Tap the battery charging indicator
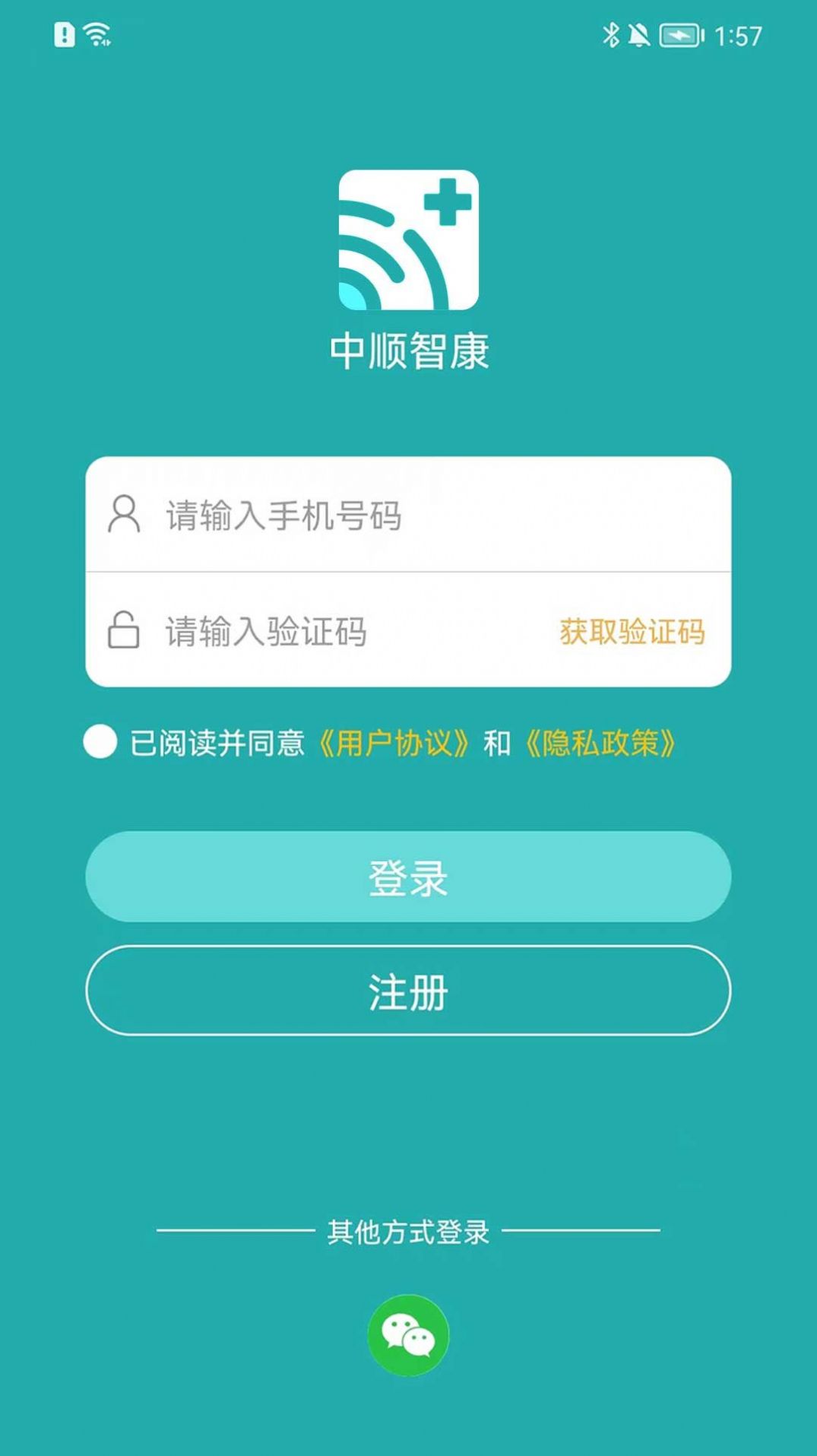The height and width of the screenshot is (1456, 817). (679, 33)
